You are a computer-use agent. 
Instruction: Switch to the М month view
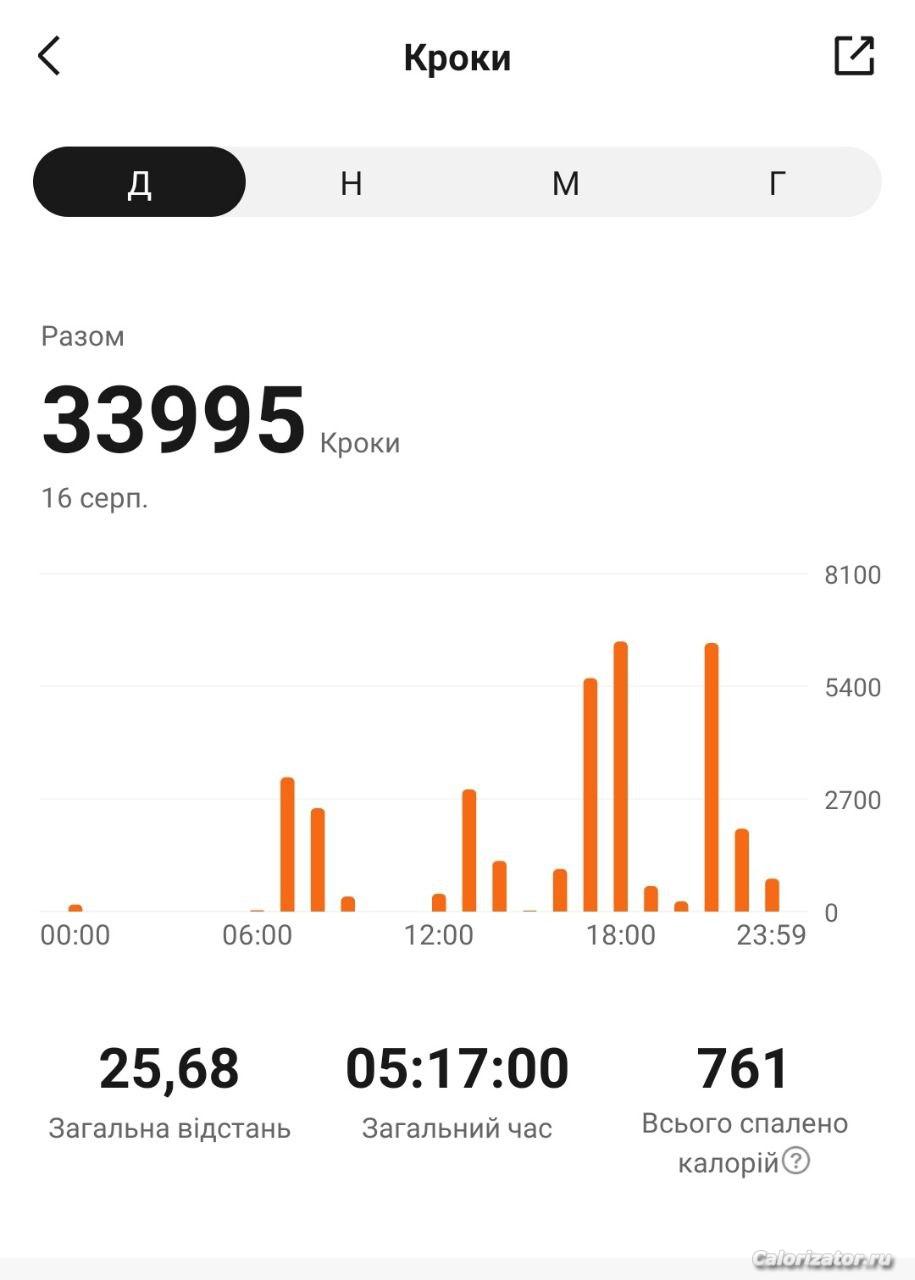[565, 183]
